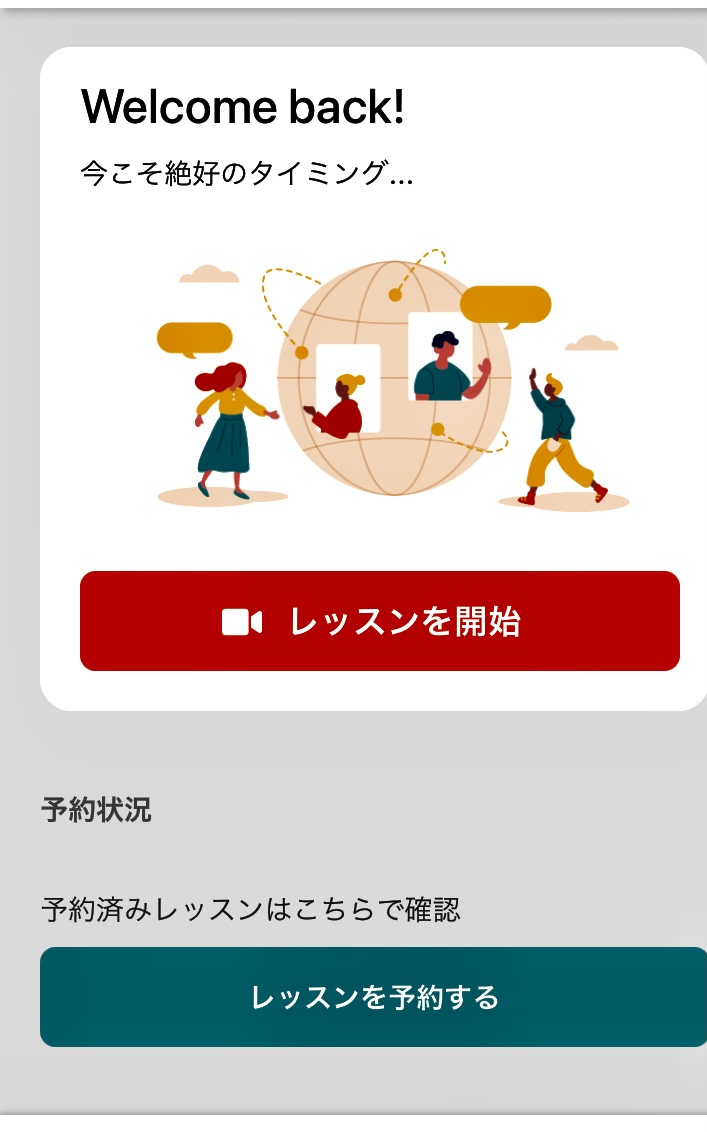Tap レッスンを予約する to book a lesson
Image resolution: width=707 pixels, height=1132 pixels.
point(373,997)
